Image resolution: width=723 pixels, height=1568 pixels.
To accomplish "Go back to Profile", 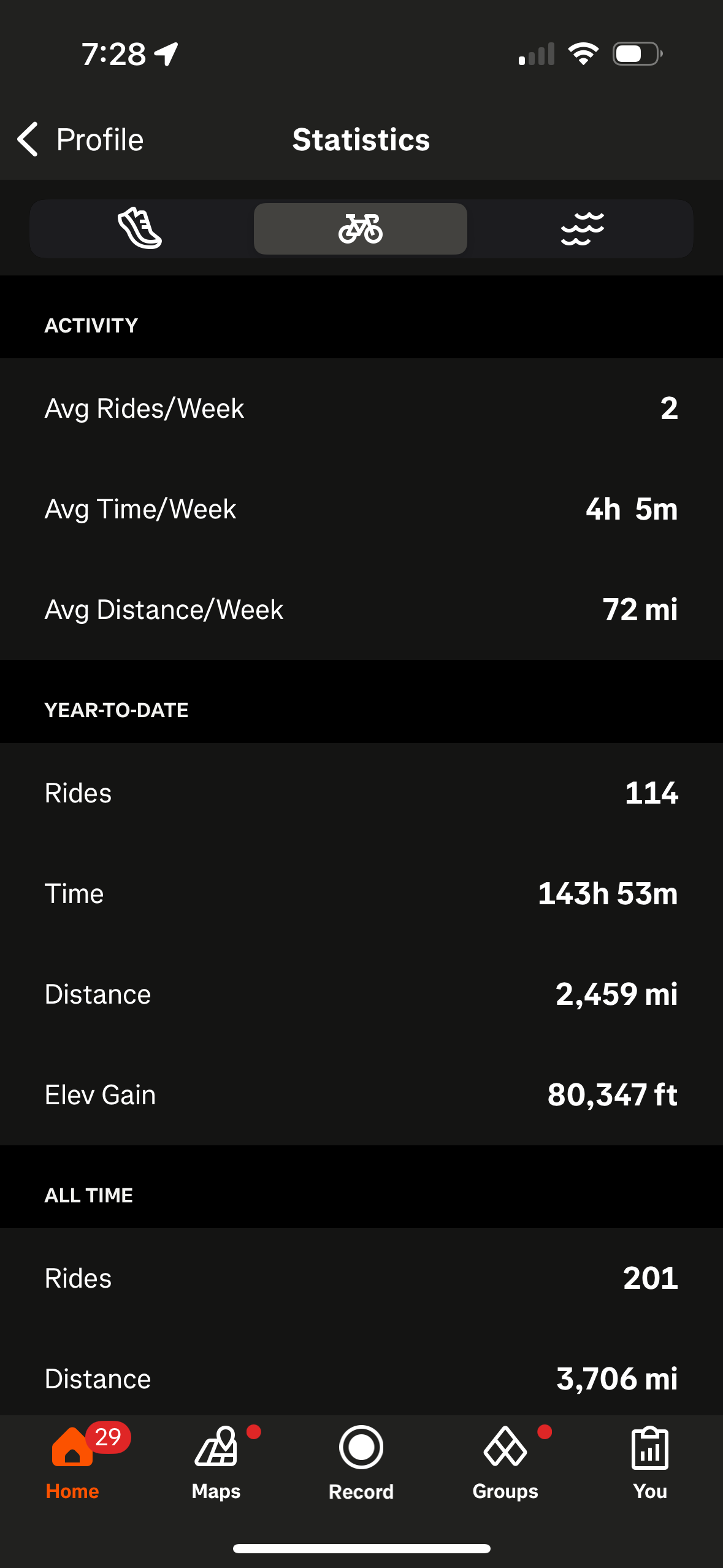I will [x=80, y=140].
